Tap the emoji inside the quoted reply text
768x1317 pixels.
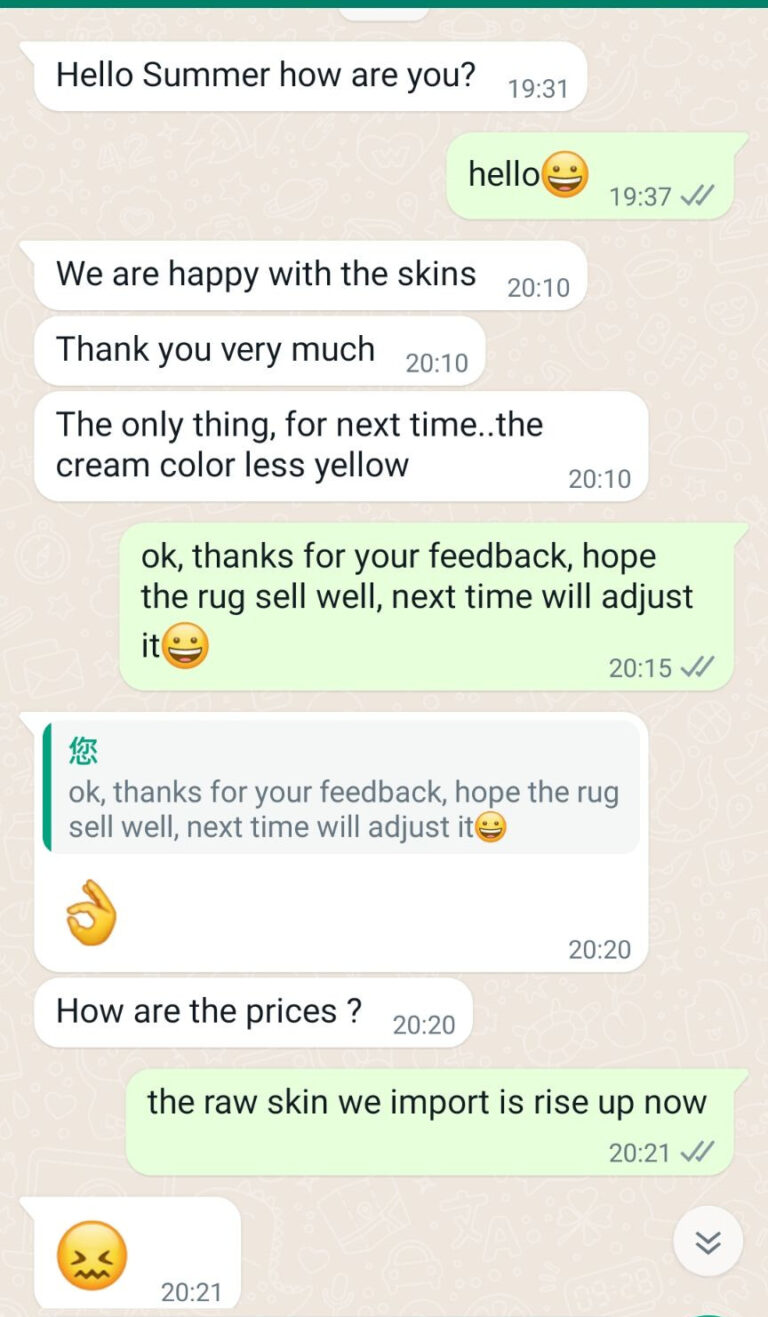pos(488,827)
